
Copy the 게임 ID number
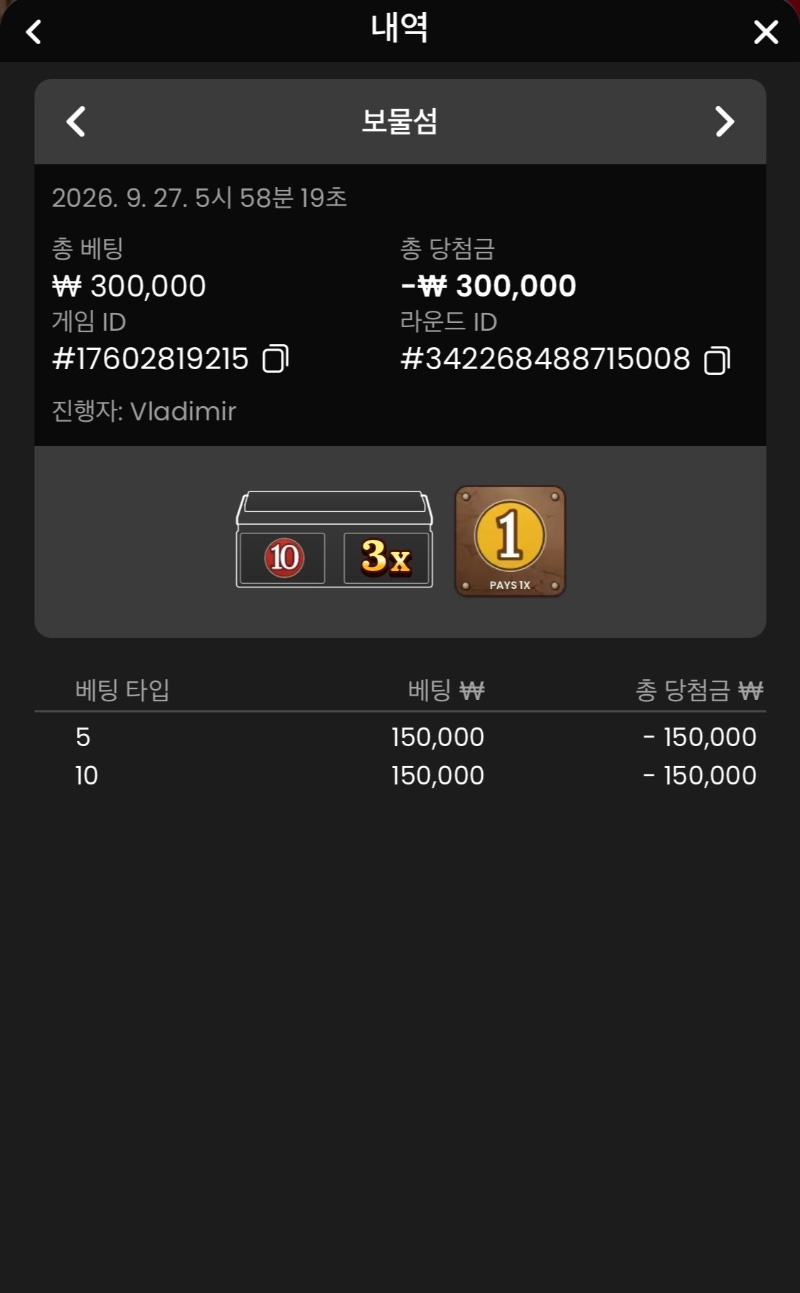pos(276,359)
